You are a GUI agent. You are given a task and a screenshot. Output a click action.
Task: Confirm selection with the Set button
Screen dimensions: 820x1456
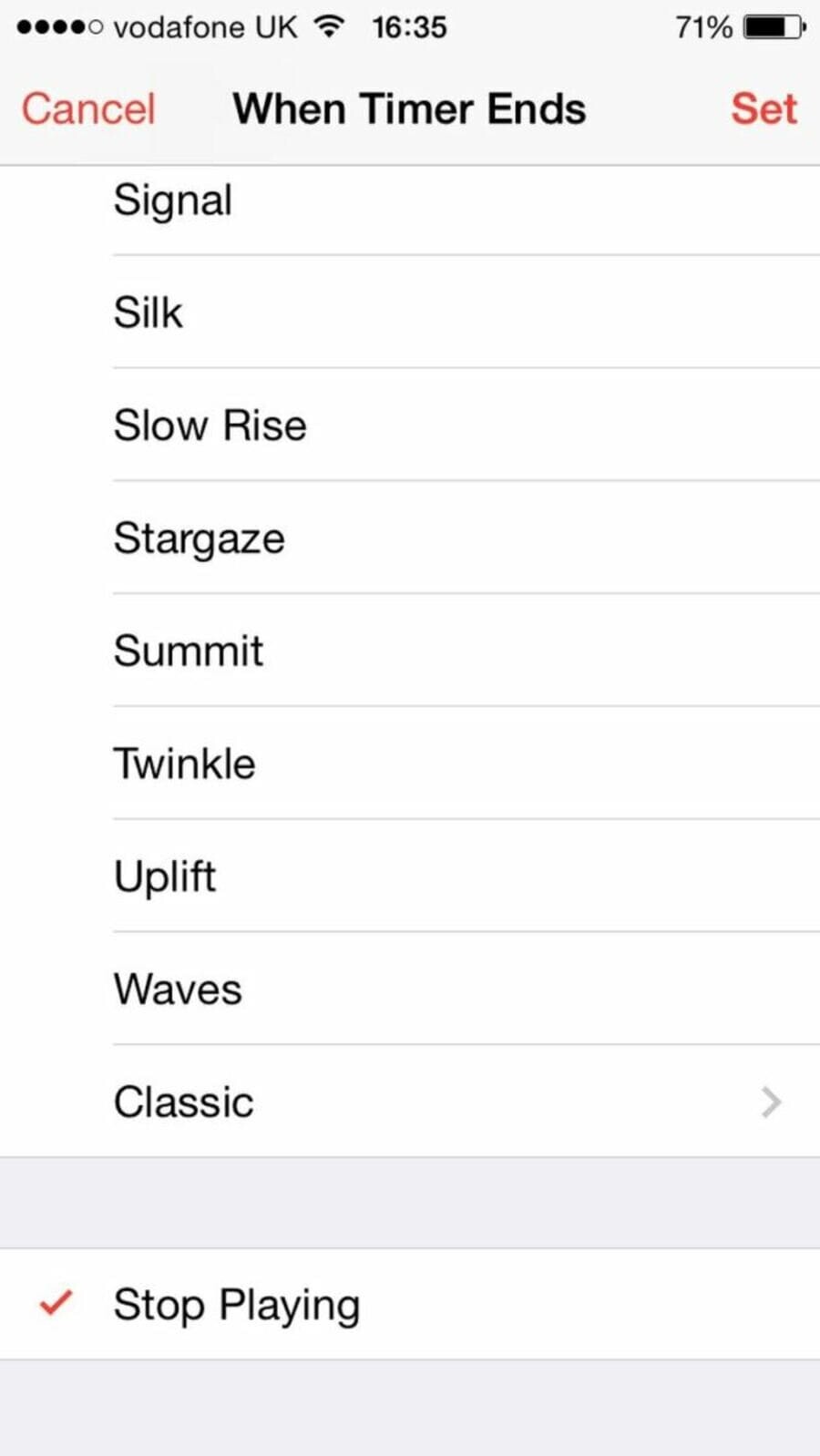[764, 109]
